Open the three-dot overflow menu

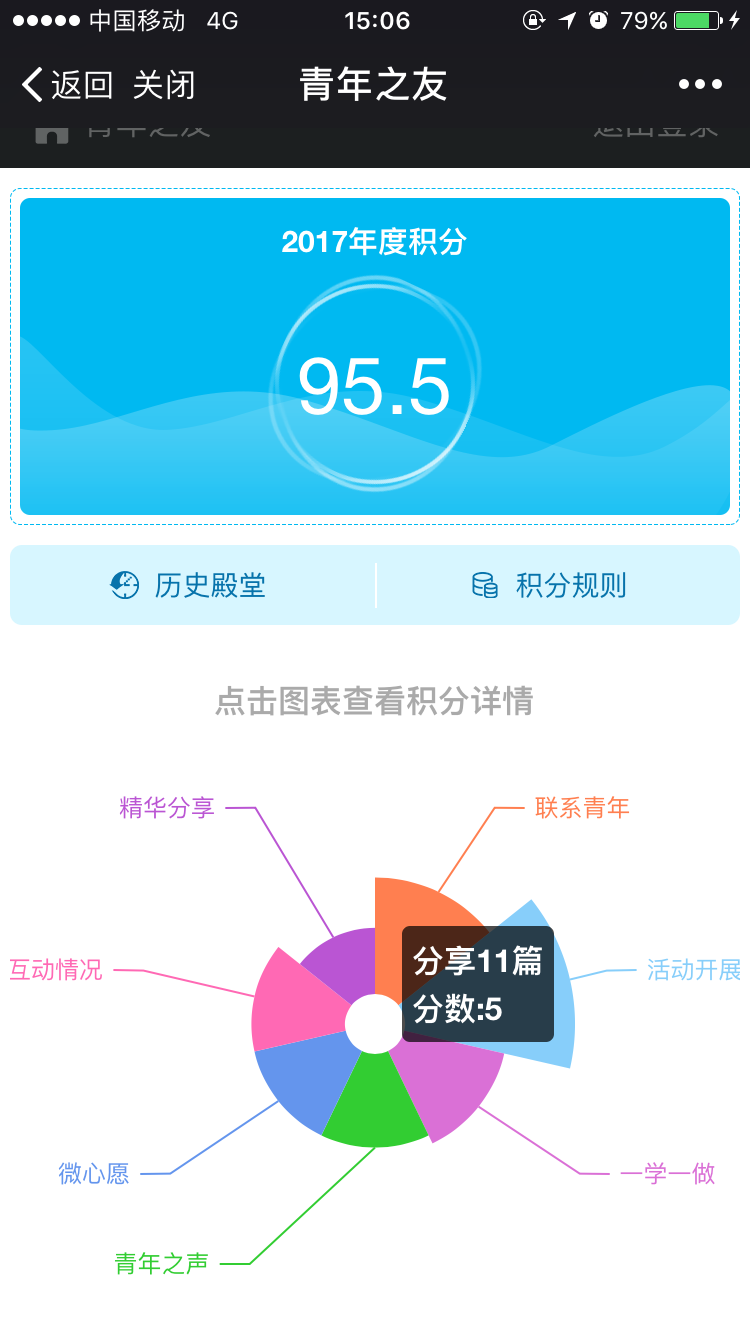(700, 85)
